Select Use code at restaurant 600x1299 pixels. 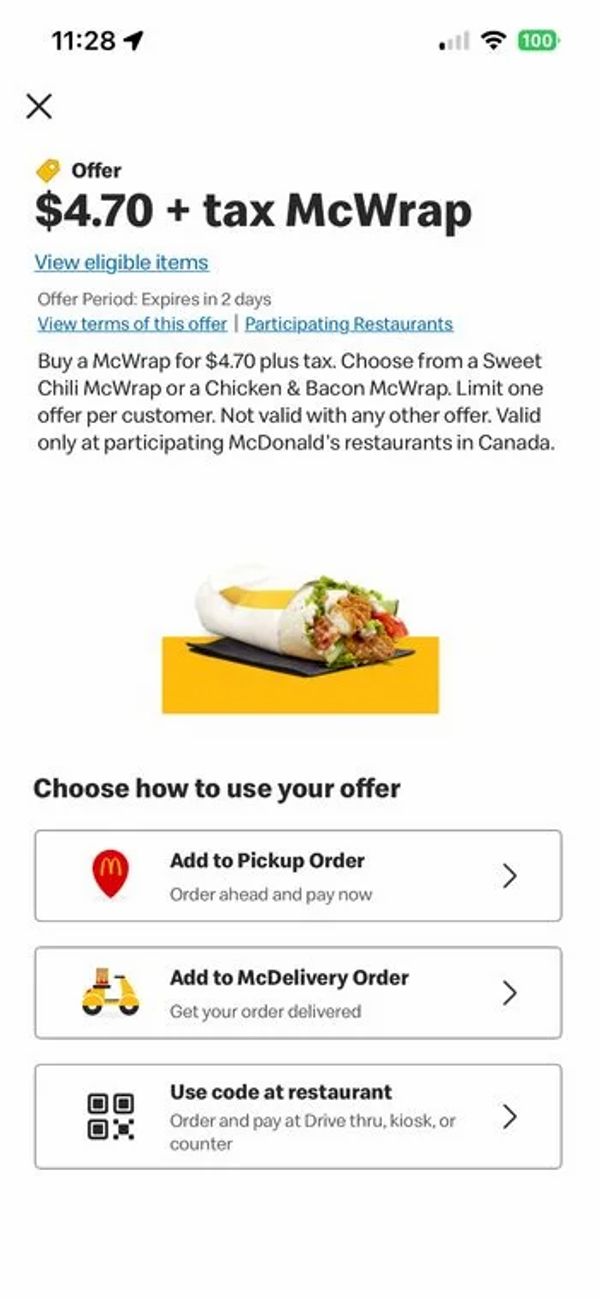(x=298, y=1116)
